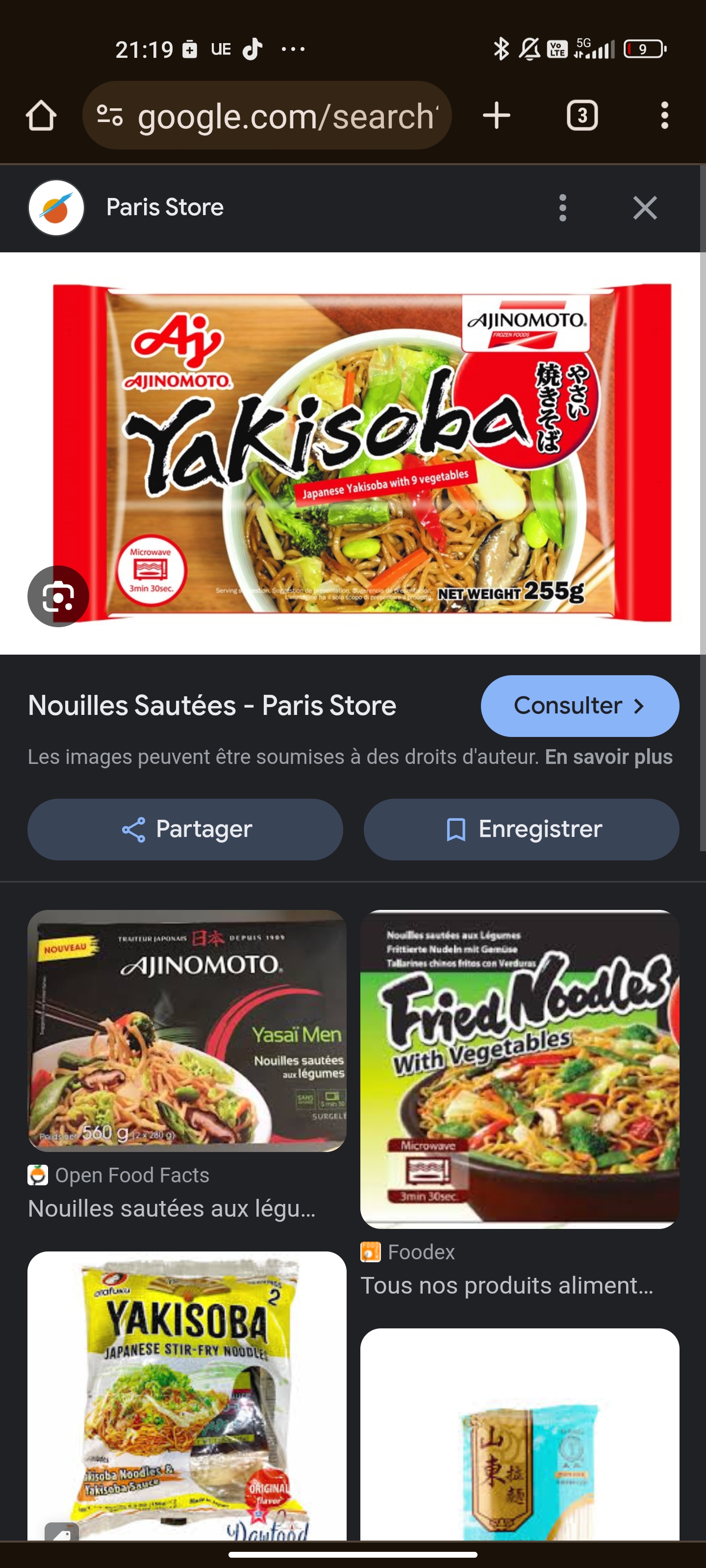Open the En savoir plus link
Screen dimensions: 706x1568
coord(608,757)
